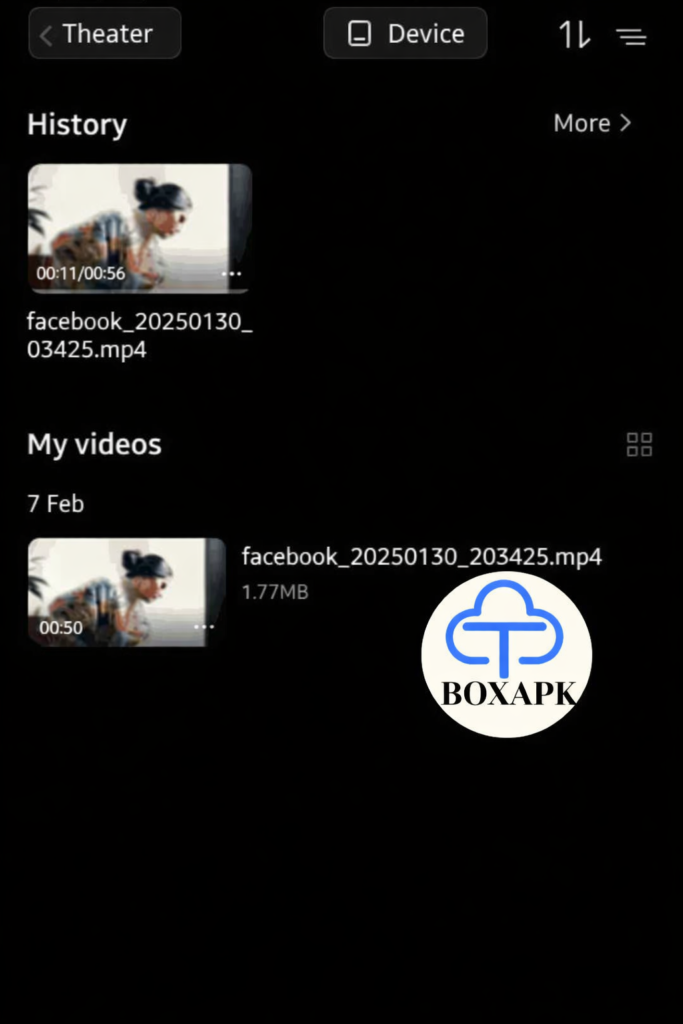Play the 1.77MB video under 7 Feb

click(126, 591)
